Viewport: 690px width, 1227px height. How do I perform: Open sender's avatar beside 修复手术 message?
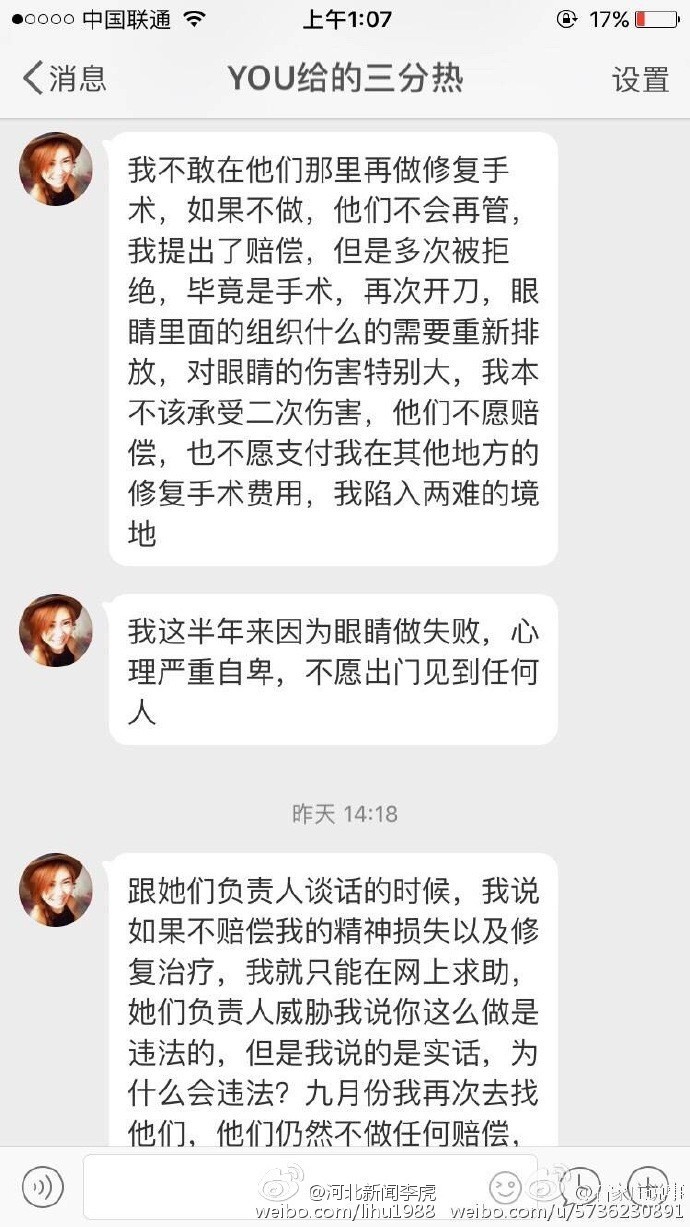click(56, 169)
